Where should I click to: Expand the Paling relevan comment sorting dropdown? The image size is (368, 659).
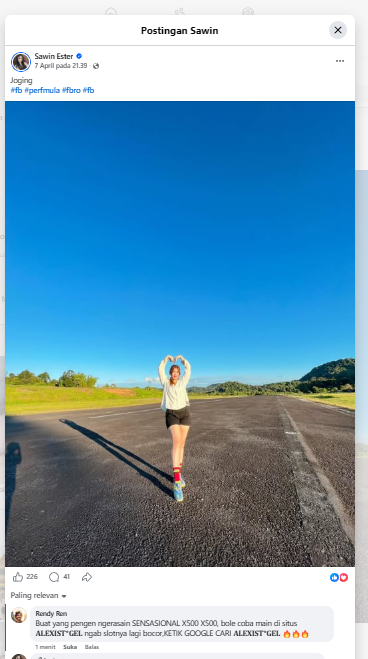(x=39, y=596)
